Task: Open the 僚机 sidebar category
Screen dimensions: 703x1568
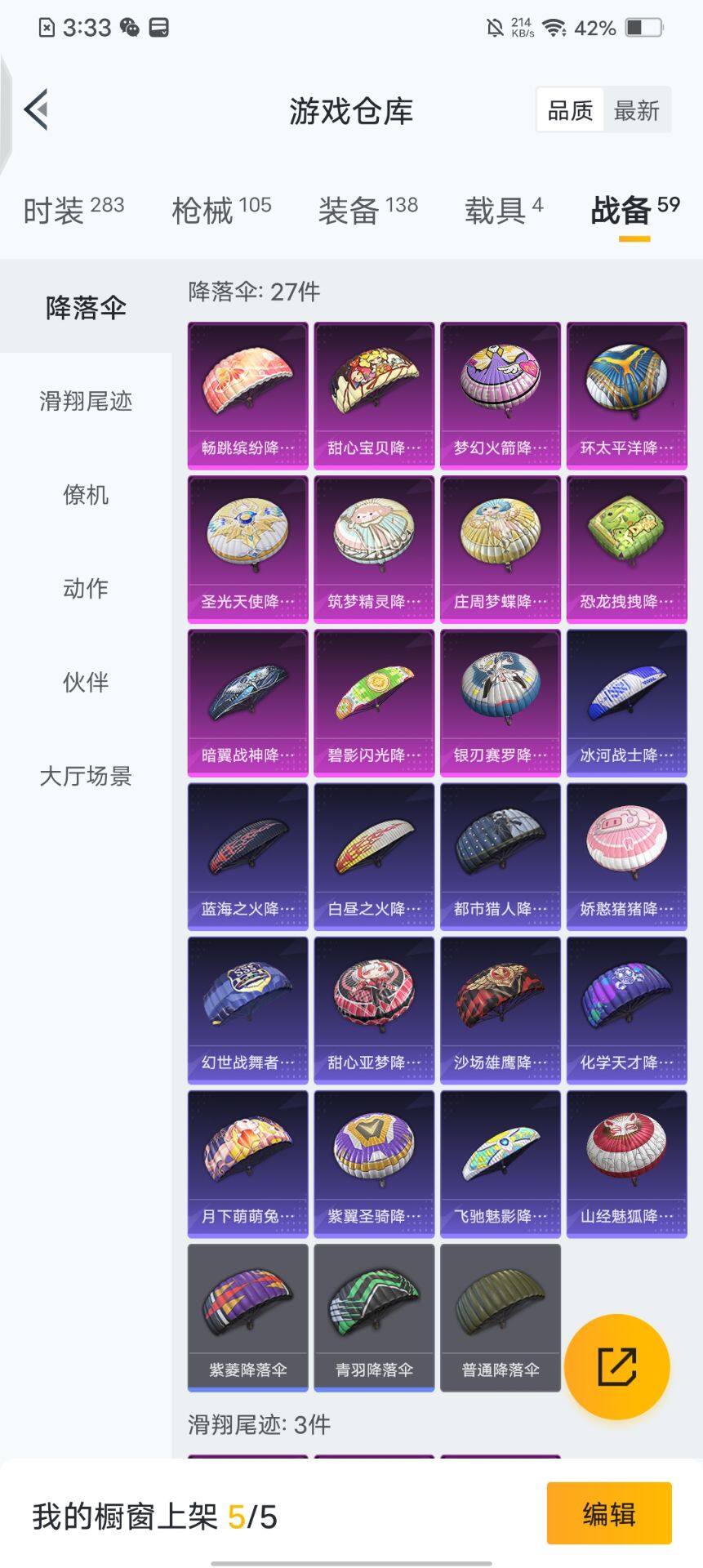Action: point(84,496)
